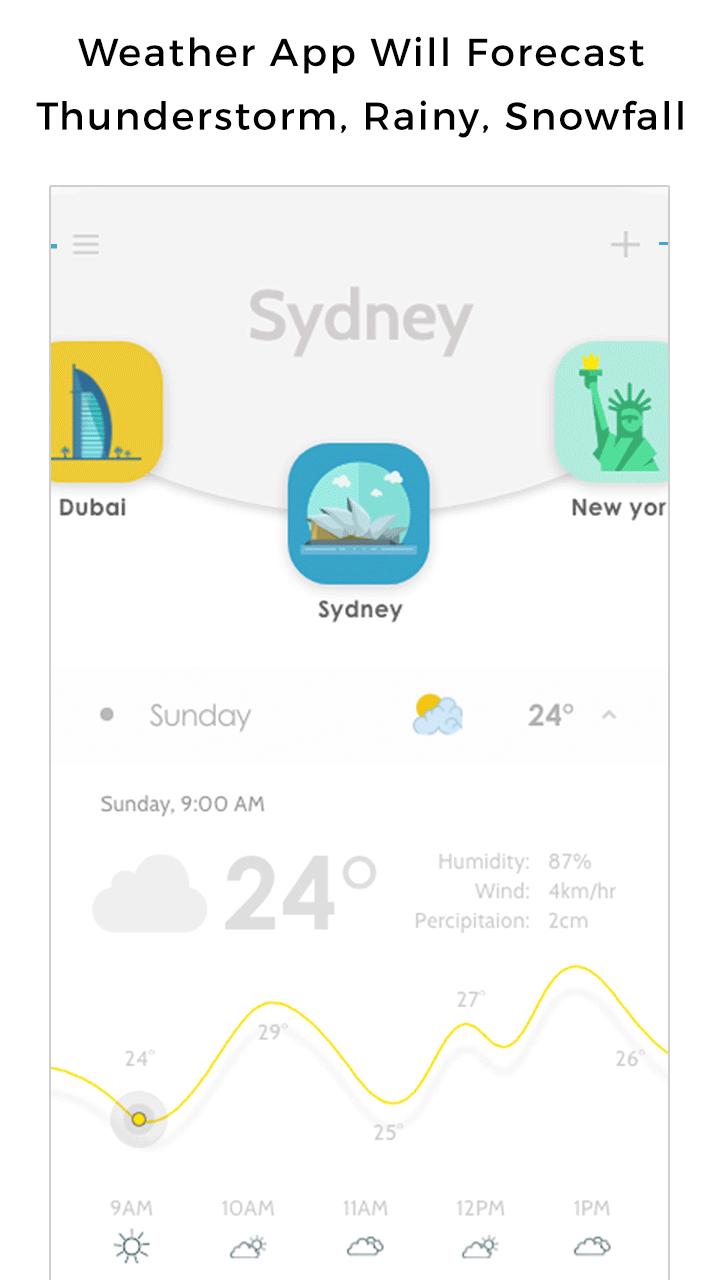This screenshot has width=720, height=1280.
Task: Select the Sydney Opera House city icon
Action: [359, 513]
